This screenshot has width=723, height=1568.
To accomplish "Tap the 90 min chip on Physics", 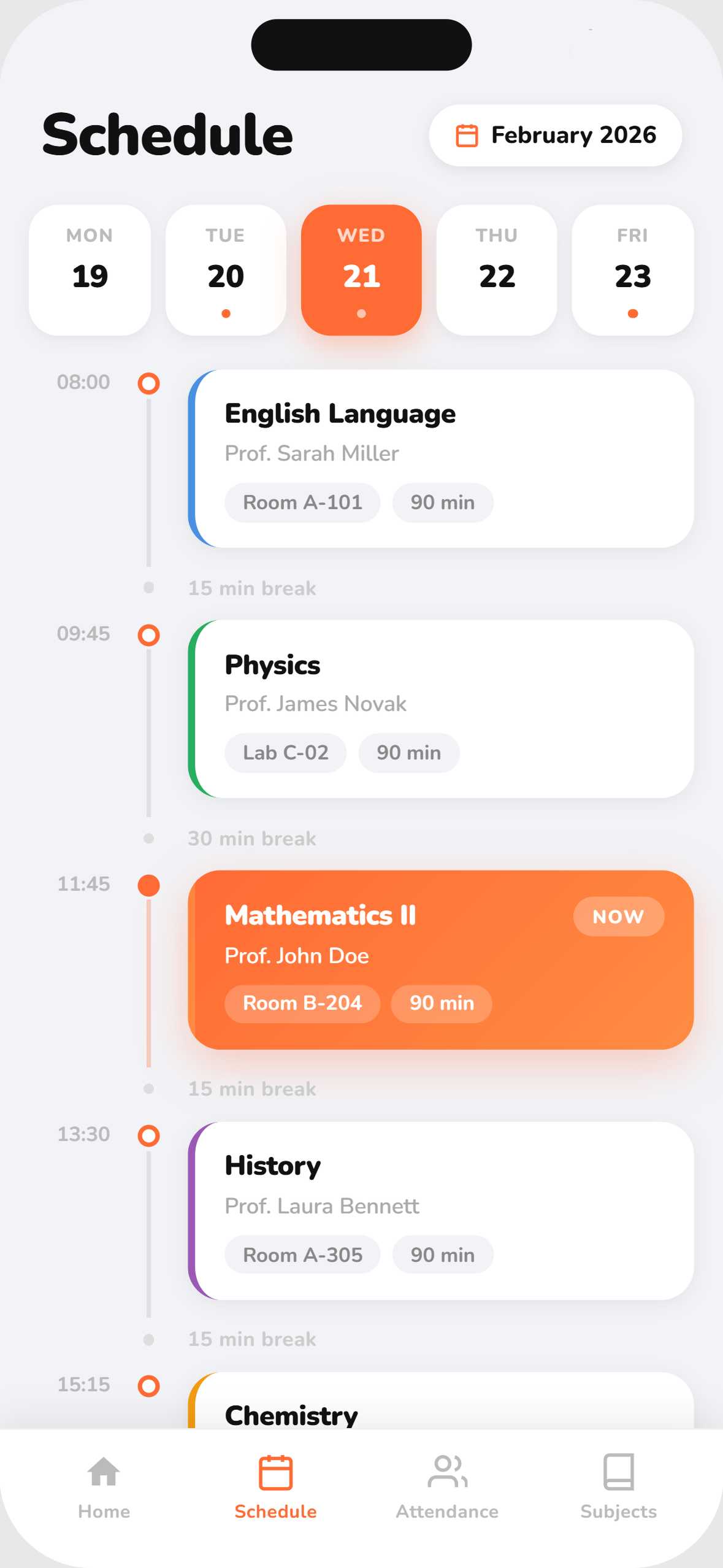I will pos(408,753).
